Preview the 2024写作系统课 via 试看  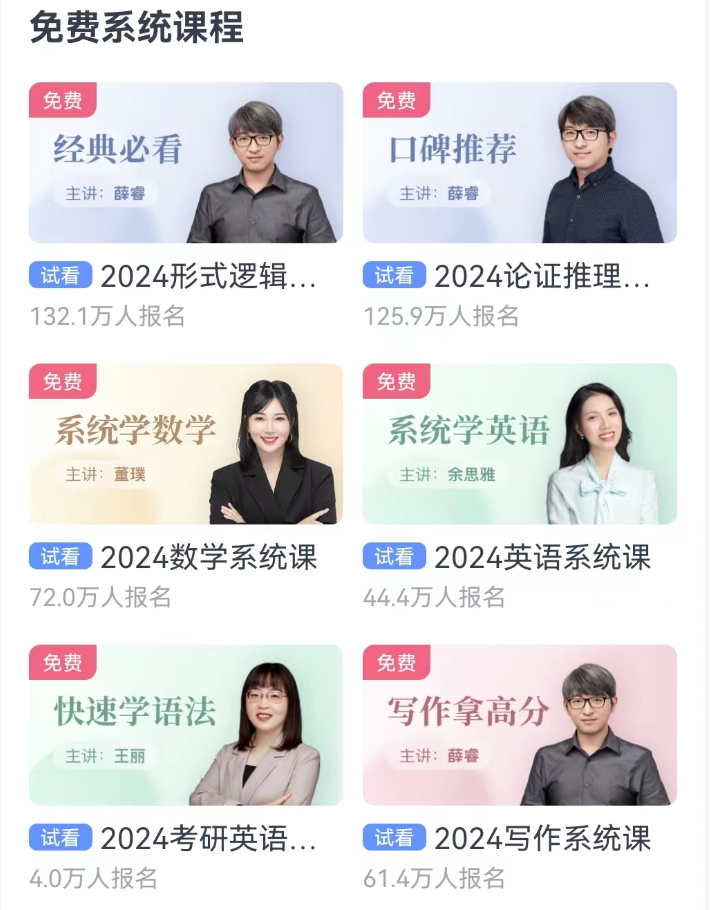point(394,837)
